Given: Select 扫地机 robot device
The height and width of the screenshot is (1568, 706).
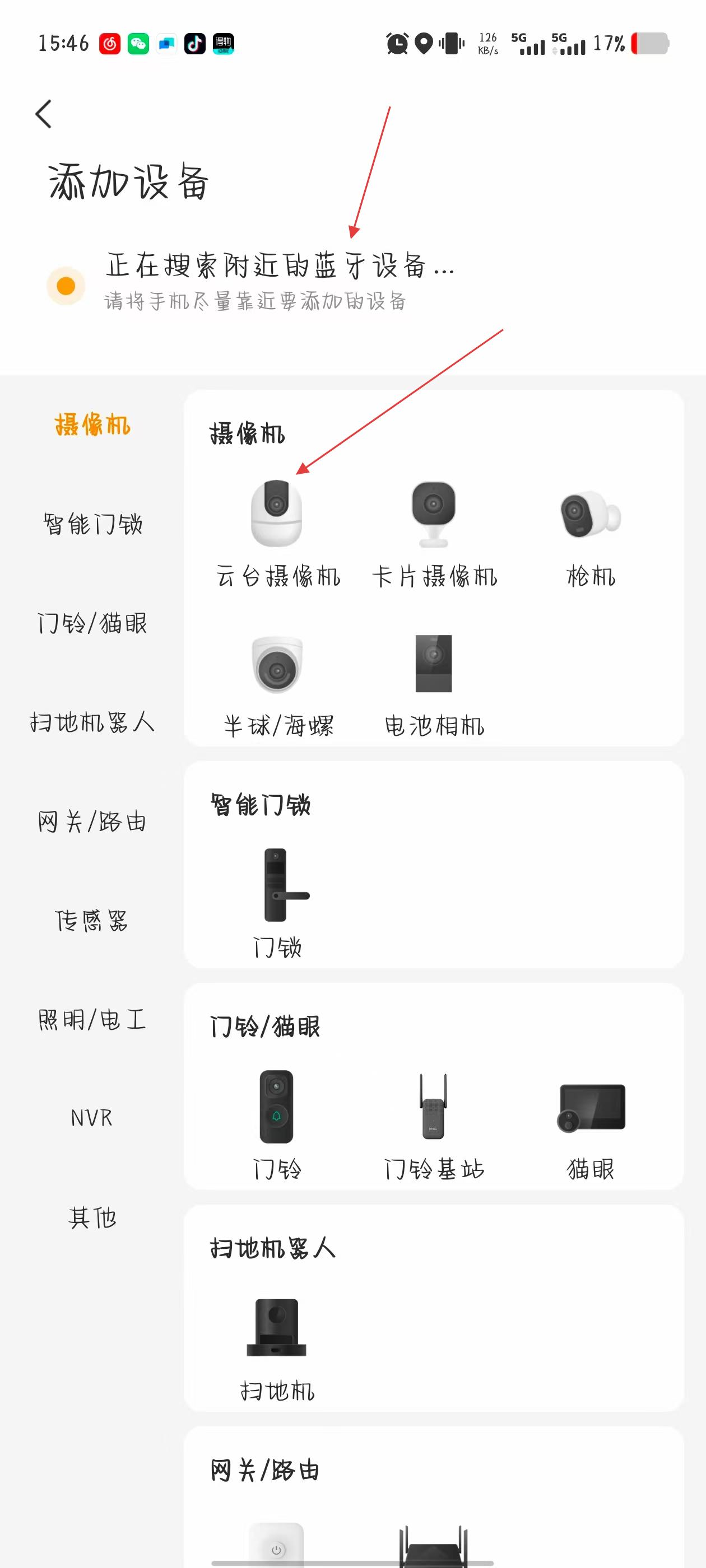Looking at the screenshot, I should coord(277,1344).
